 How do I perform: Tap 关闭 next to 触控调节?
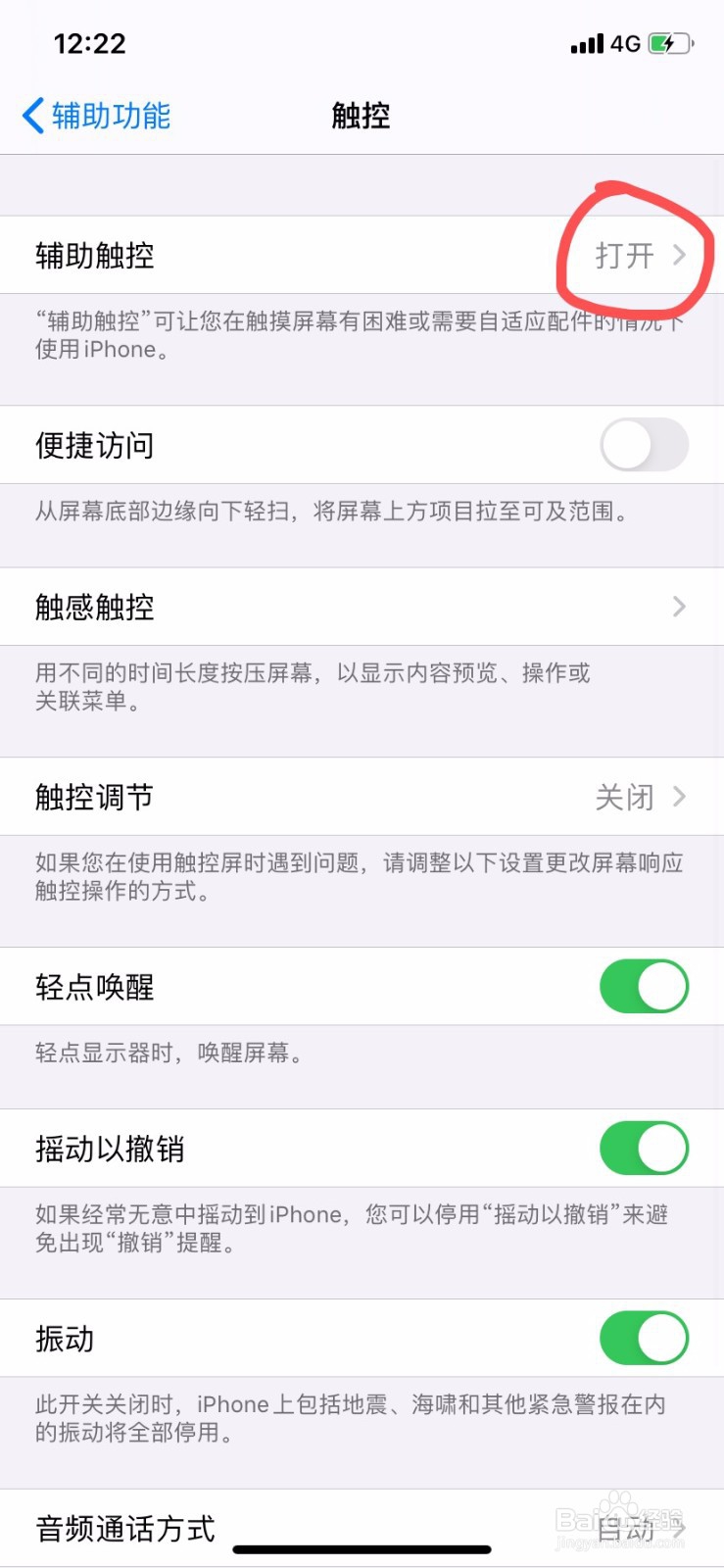point(622,797)
